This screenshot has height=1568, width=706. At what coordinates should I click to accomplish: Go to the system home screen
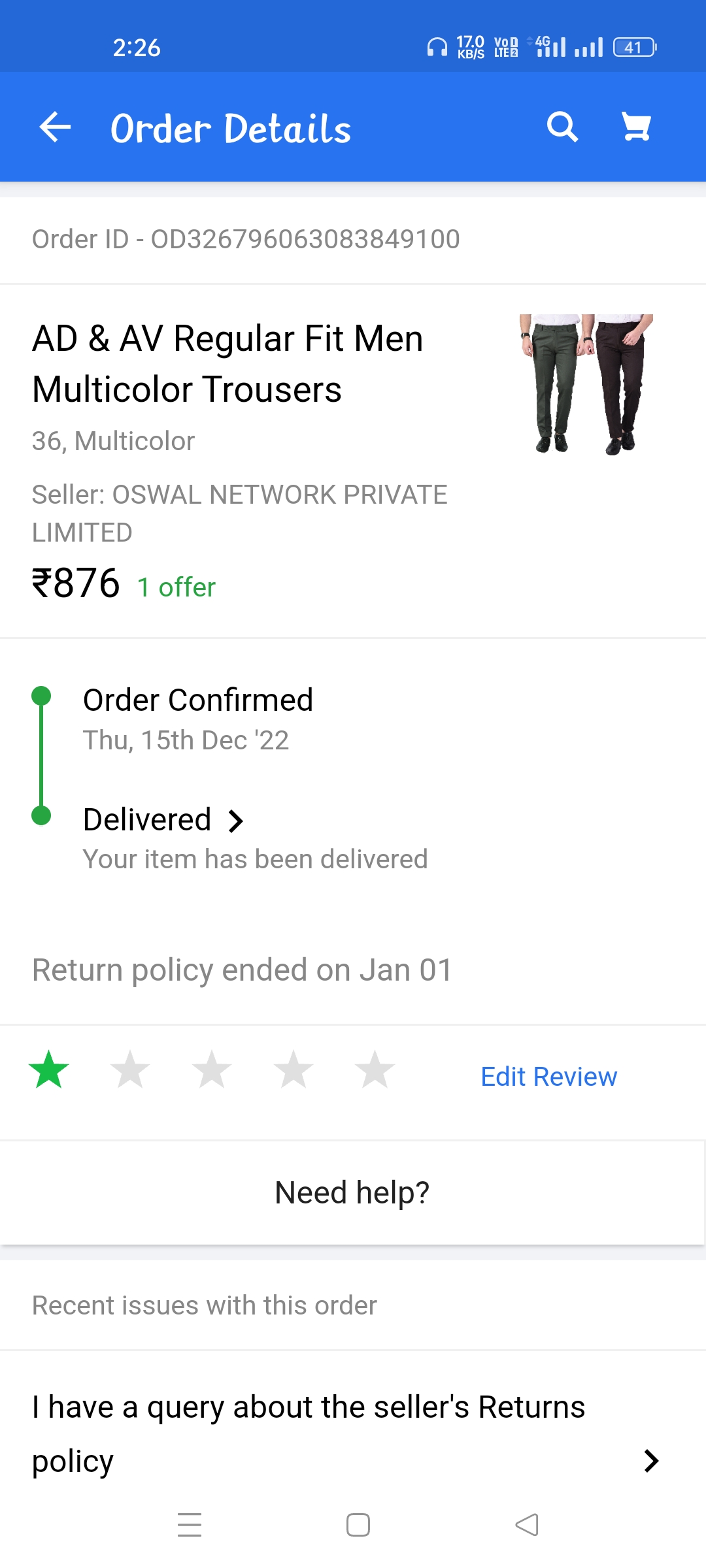coord(358,1525)
